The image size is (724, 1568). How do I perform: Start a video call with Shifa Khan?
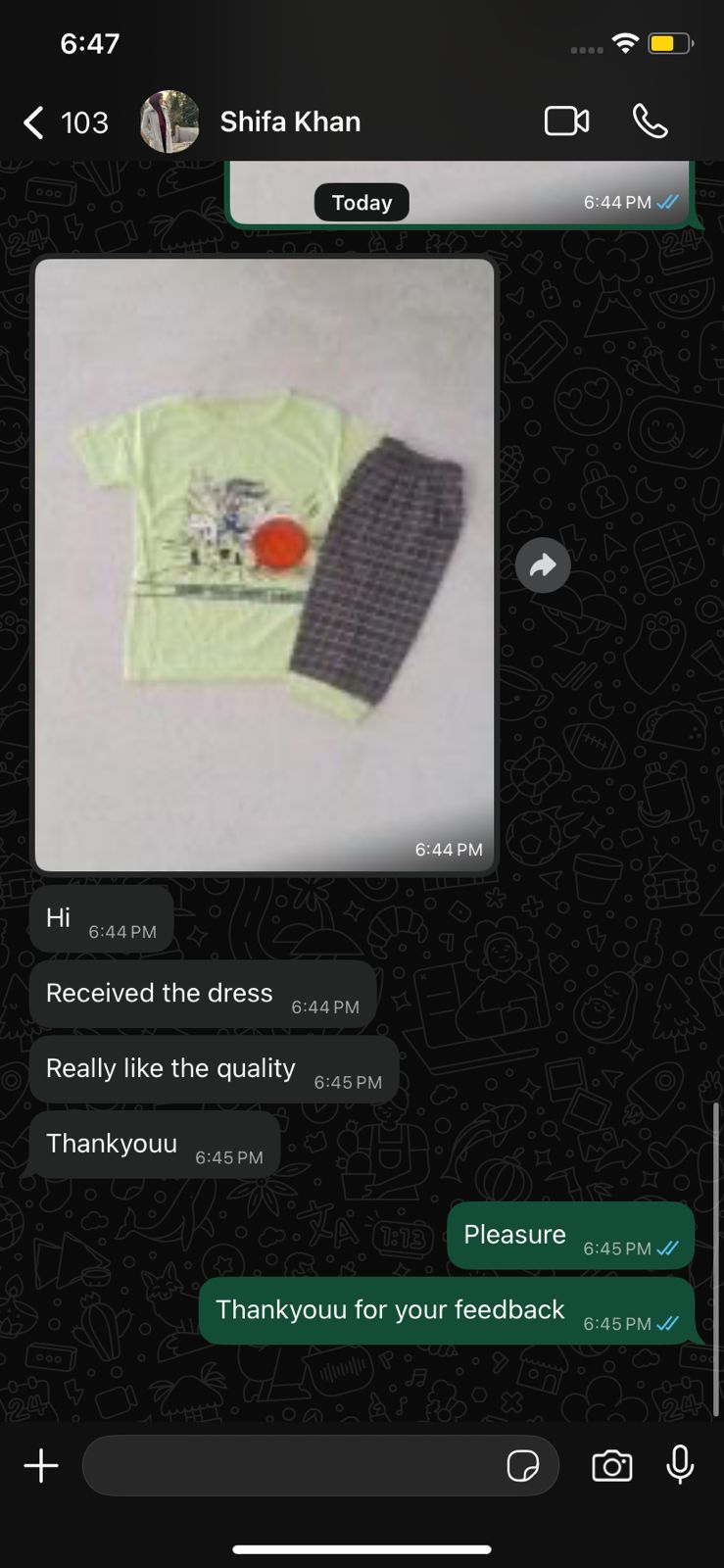566,122
